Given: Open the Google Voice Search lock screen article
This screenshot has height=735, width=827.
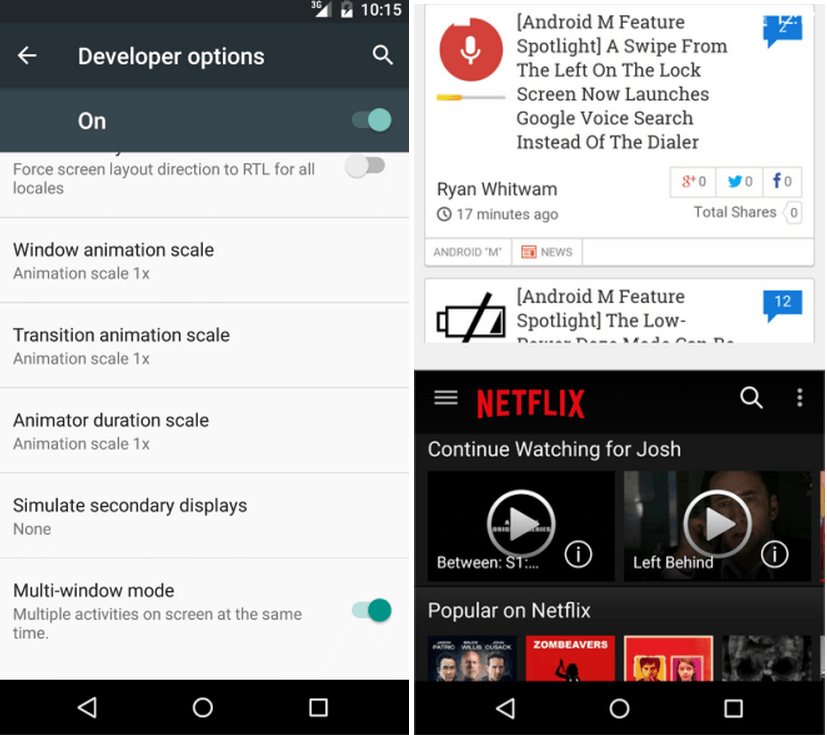Looking at the screenshot, I should [x=620, y=82].
